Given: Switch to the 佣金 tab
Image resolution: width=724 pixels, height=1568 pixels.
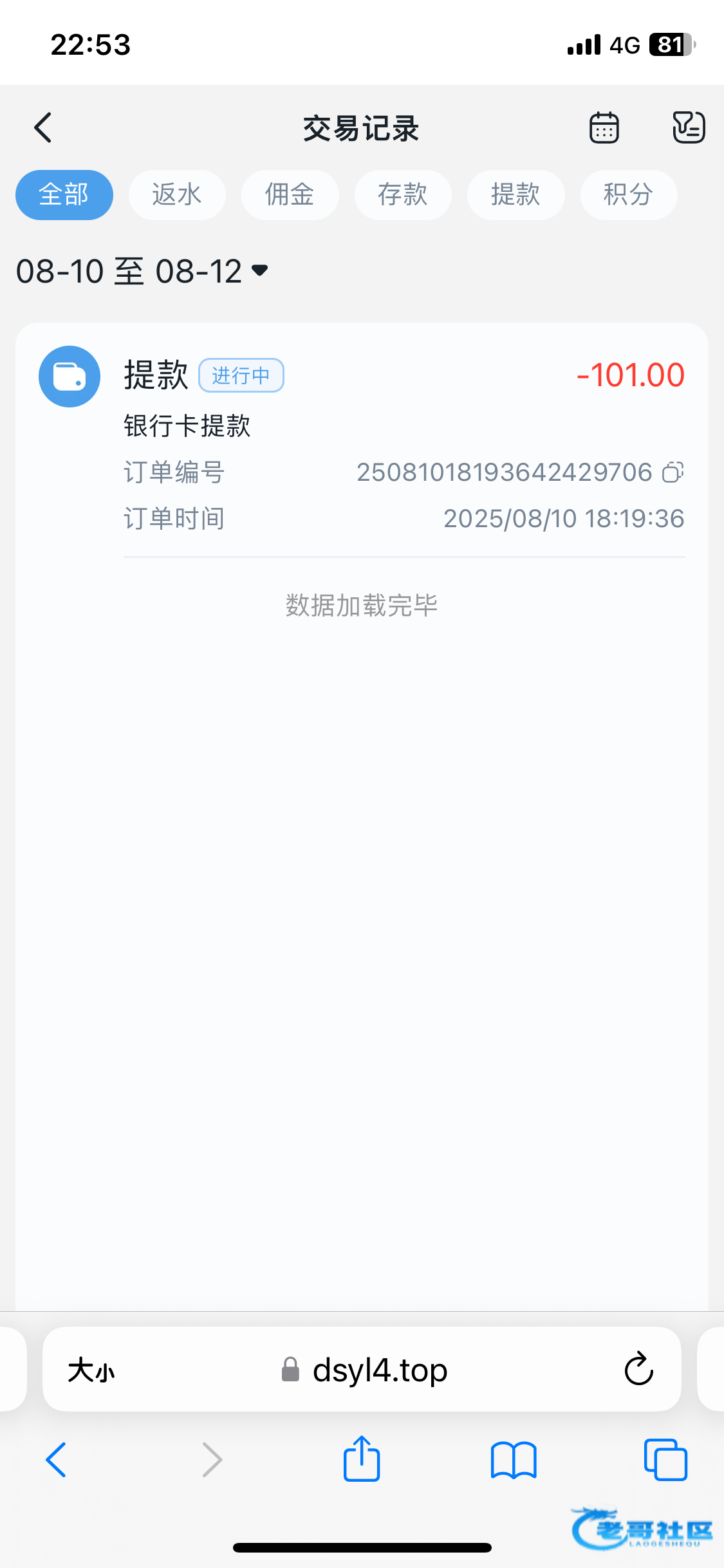Looking at the screenshot, I should coord(290,194).
